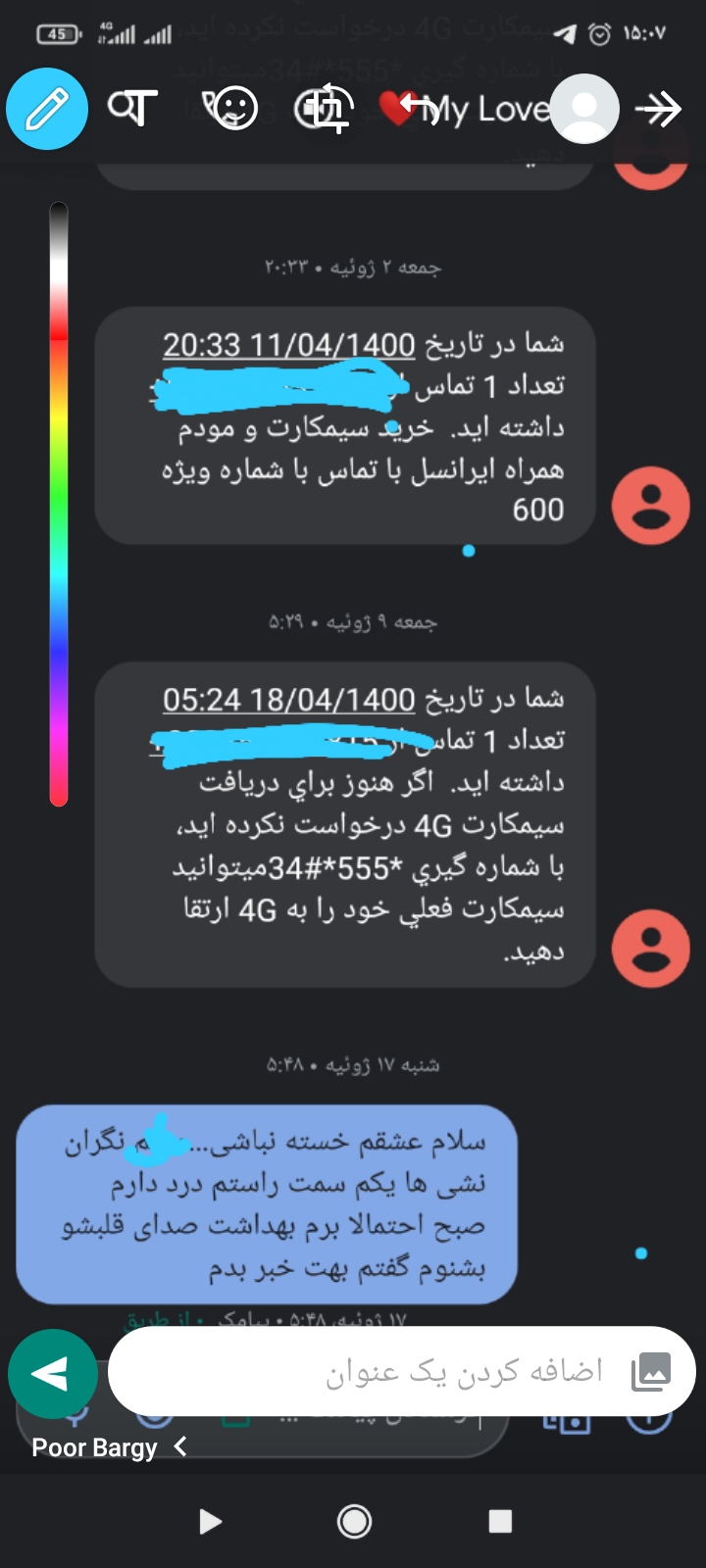706x1568 pixels.
Task: Add text with the T tool
Action: coord(133,108)
